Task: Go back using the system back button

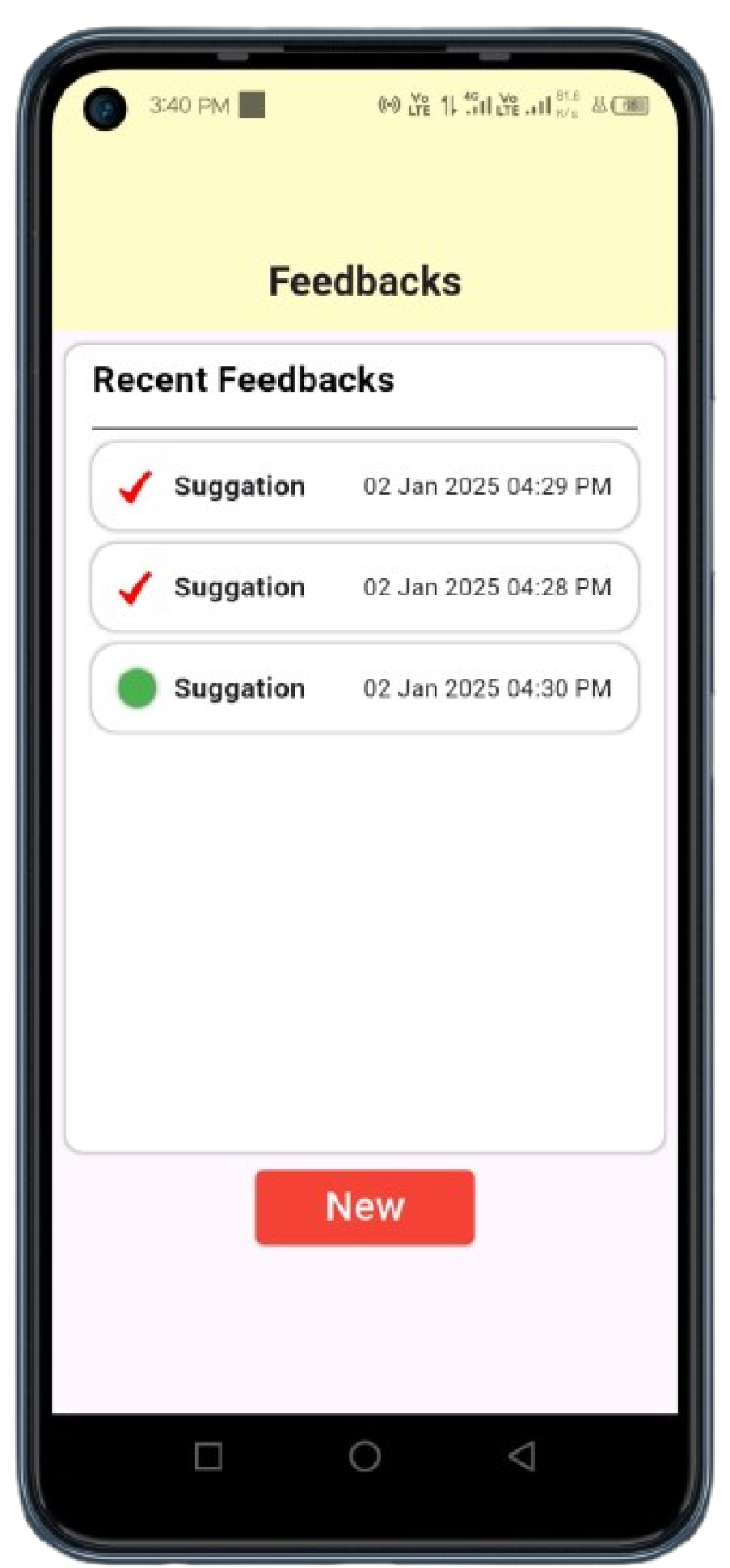Action: (x=521, y=1455)
